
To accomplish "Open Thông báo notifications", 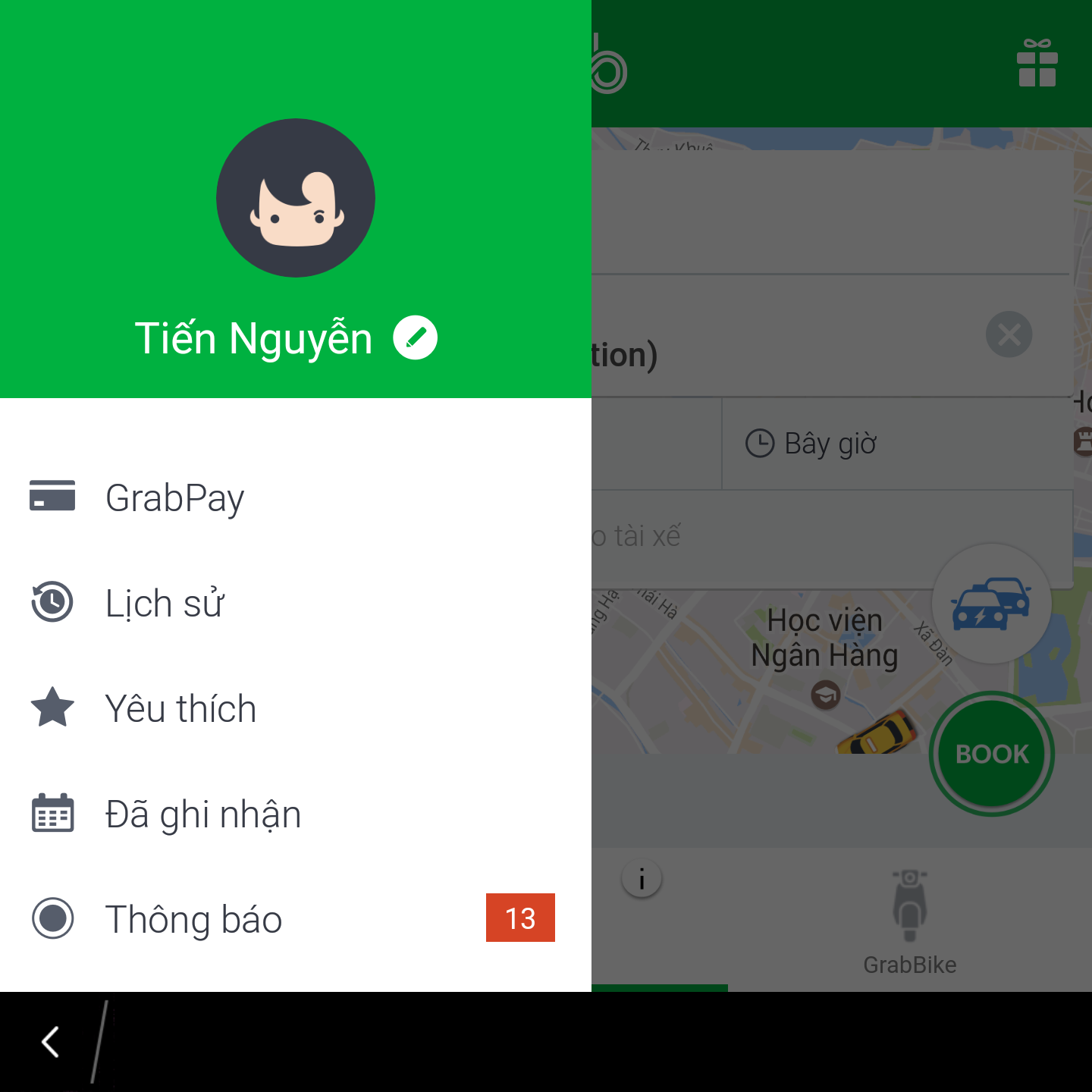I will tap(193, 919).
